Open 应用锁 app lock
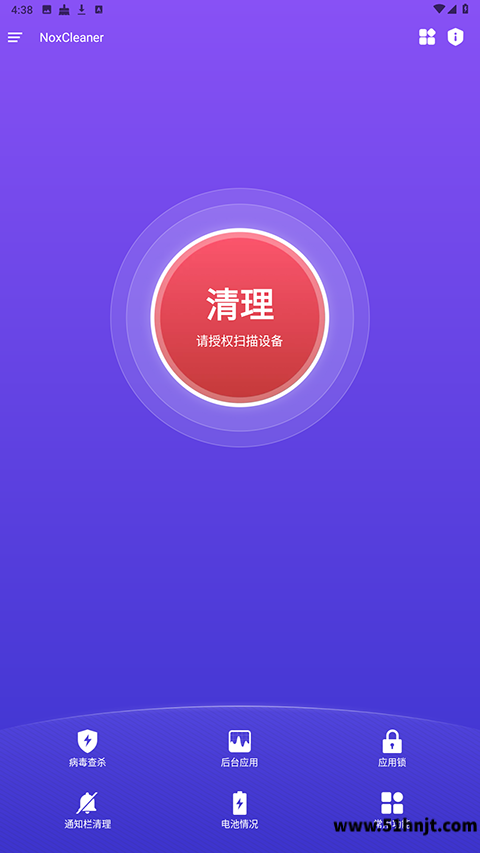The width and height of the screenshot is (480, 853). tap(392, 748)
